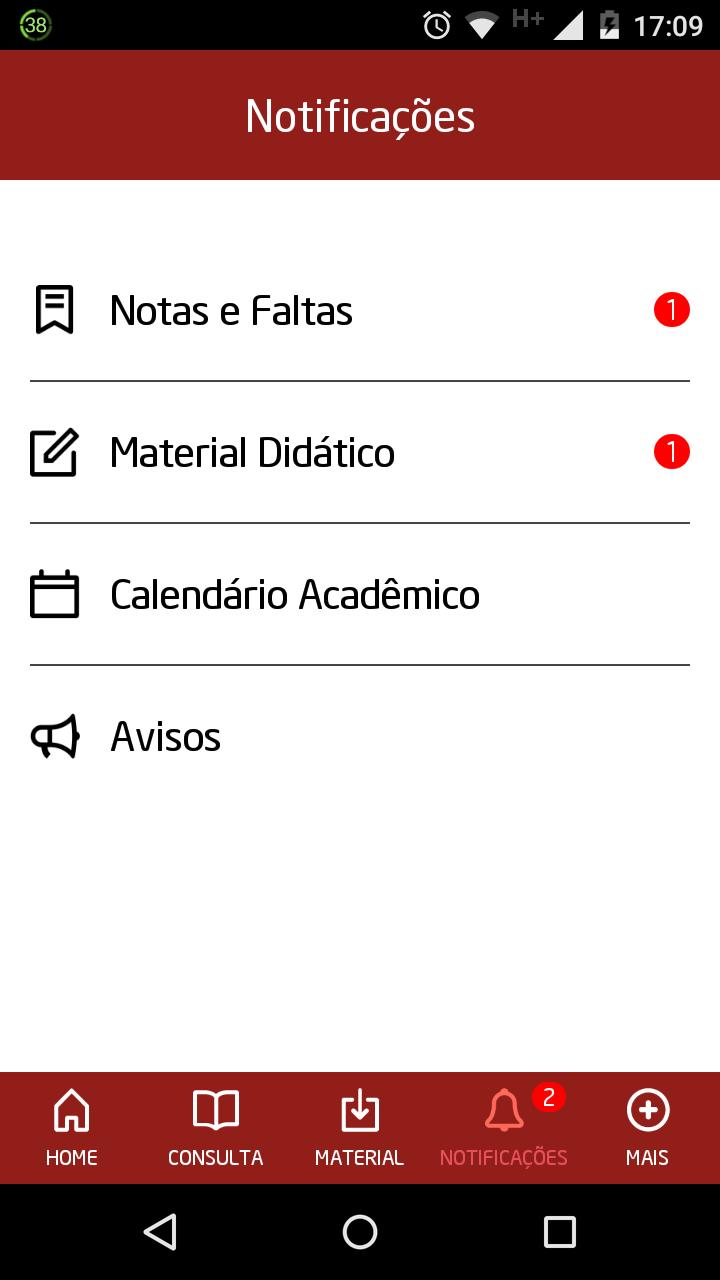The image size is (720, 1280).
Task: Go to the Home tab
Action: tap(72, 1128)
